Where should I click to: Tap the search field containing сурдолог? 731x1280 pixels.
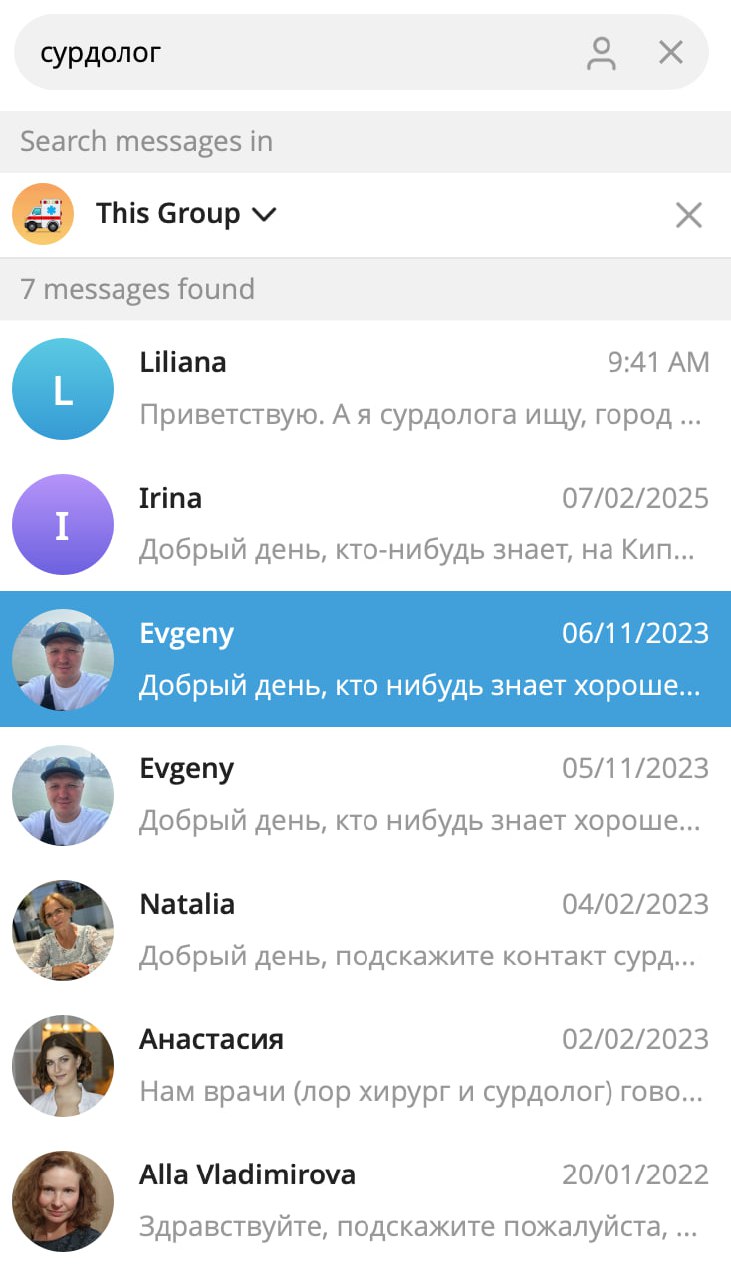pos(300,52)
